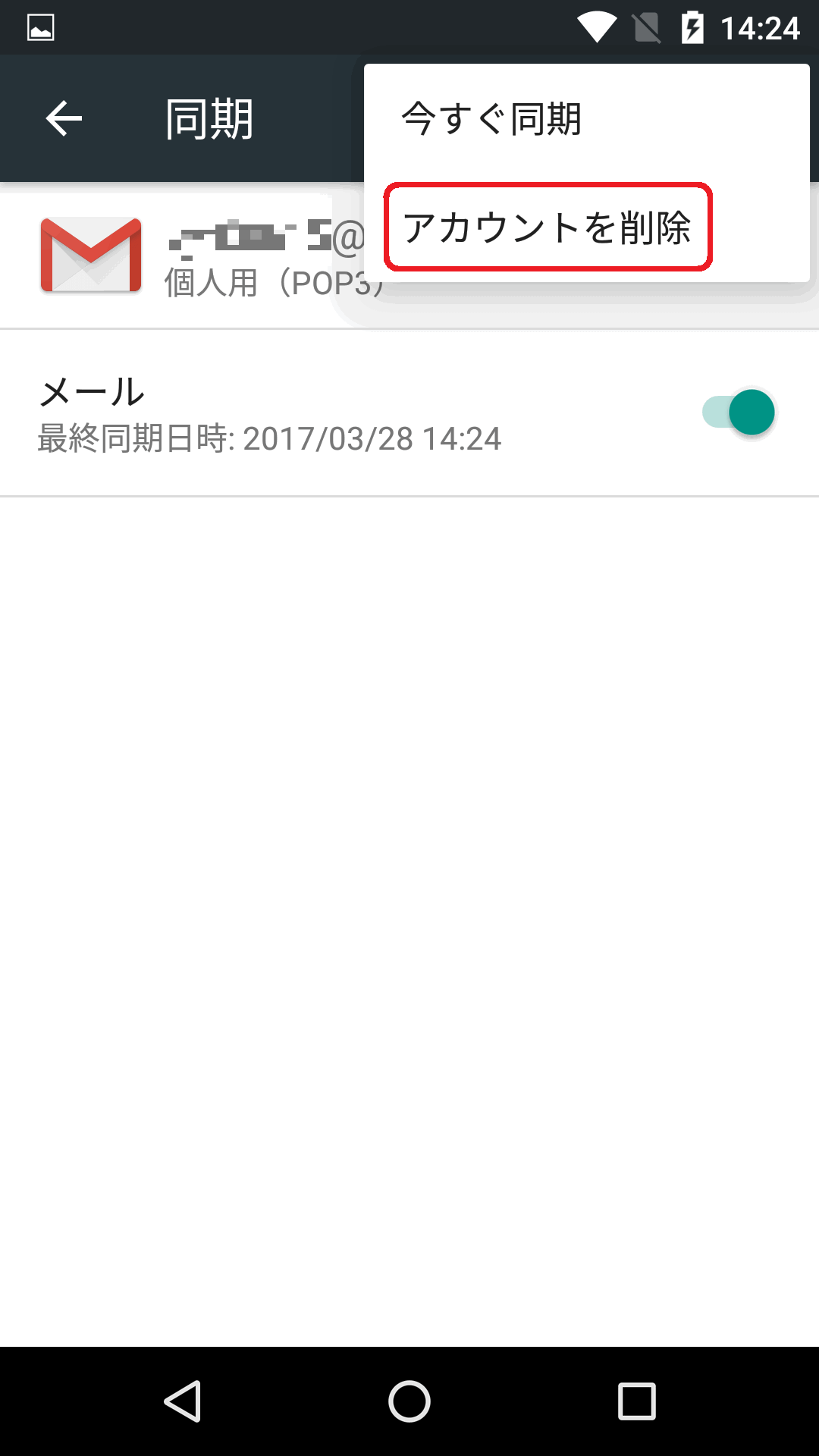Open the recent apps button
This screenshot has height=1456, width=819.
point(637,1401)
